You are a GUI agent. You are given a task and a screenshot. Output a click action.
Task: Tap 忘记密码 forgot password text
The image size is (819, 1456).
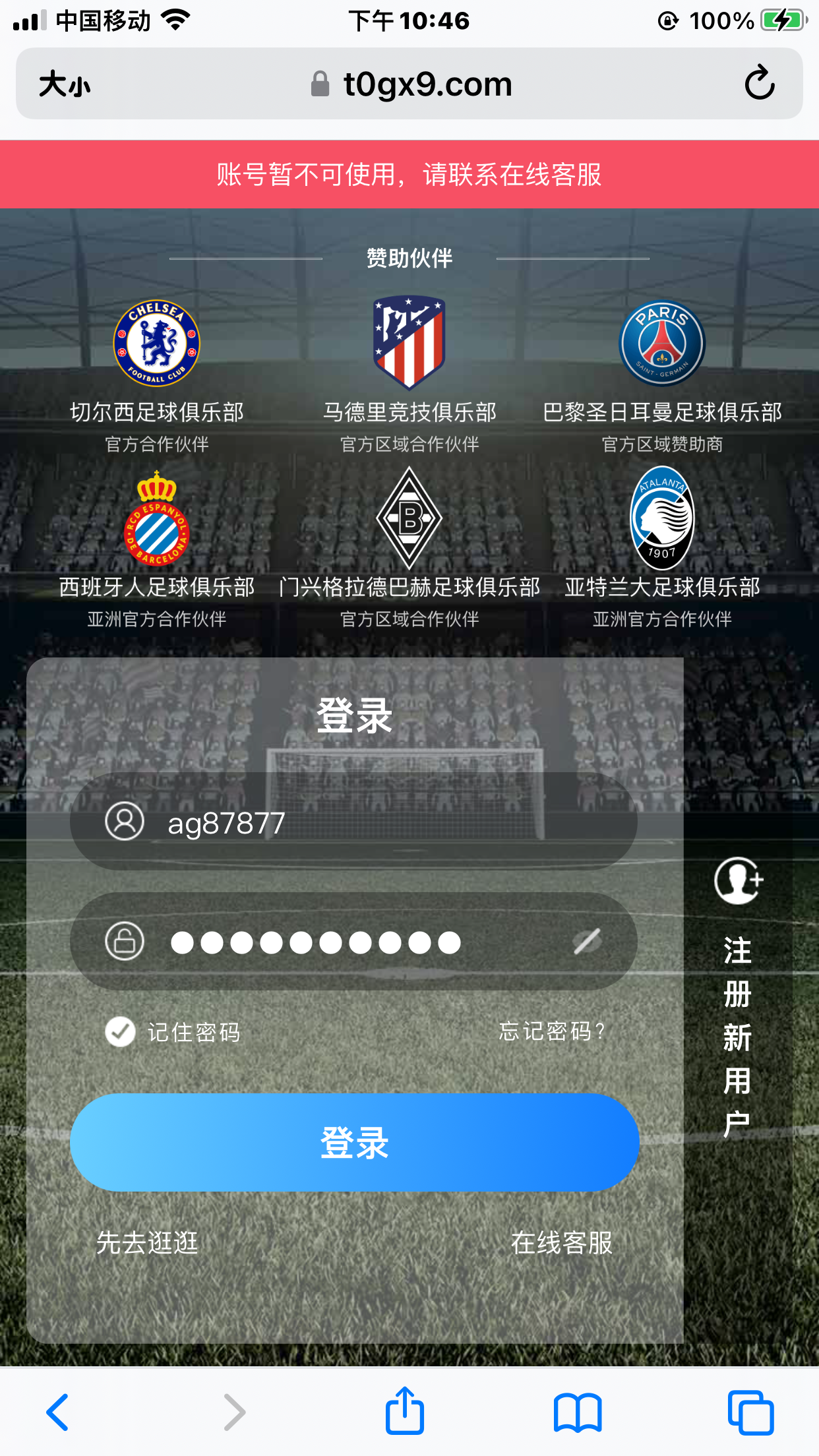[x=553, y=1032]
